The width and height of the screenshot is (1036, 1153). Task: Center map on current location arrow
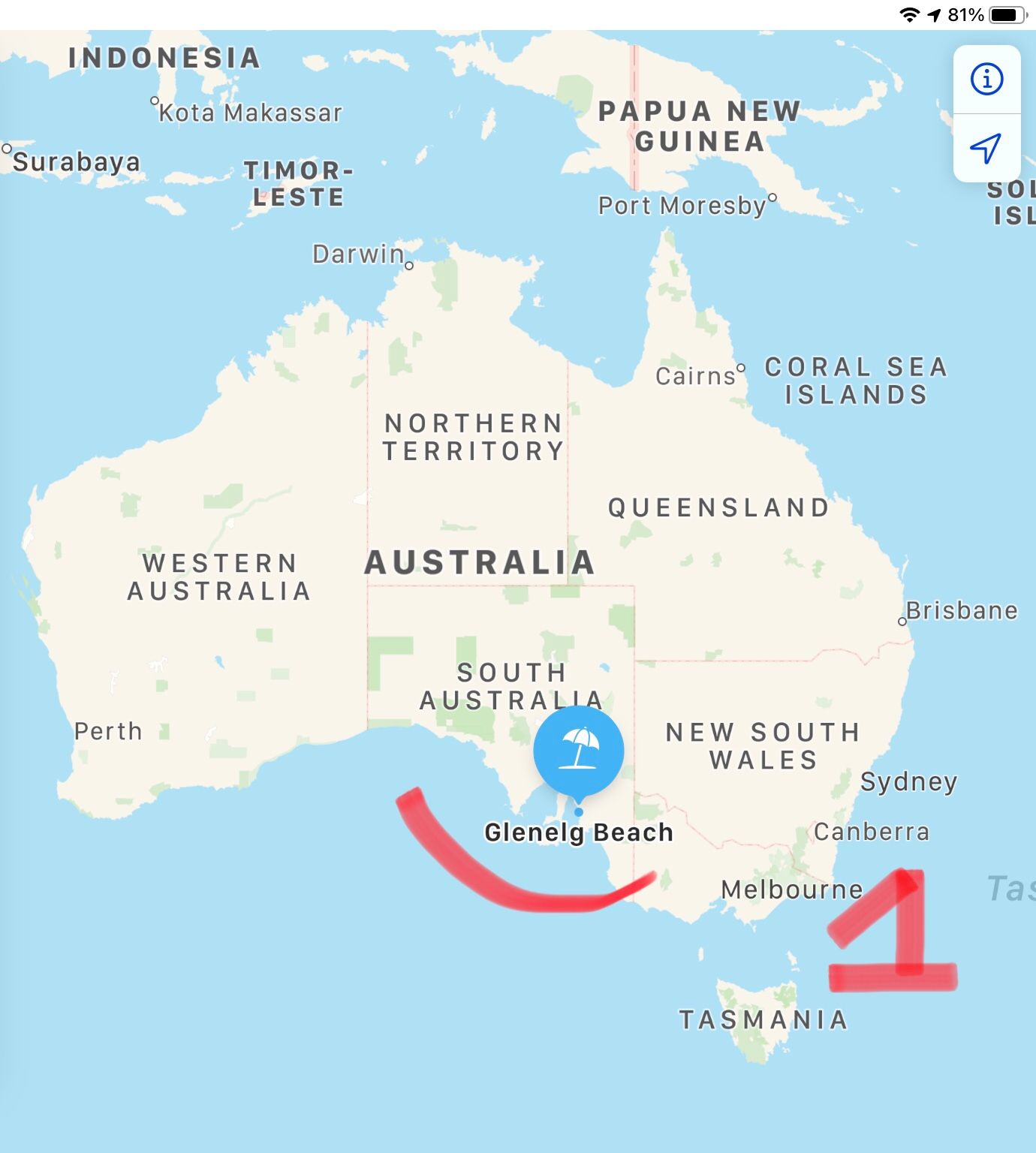point(986,148)
